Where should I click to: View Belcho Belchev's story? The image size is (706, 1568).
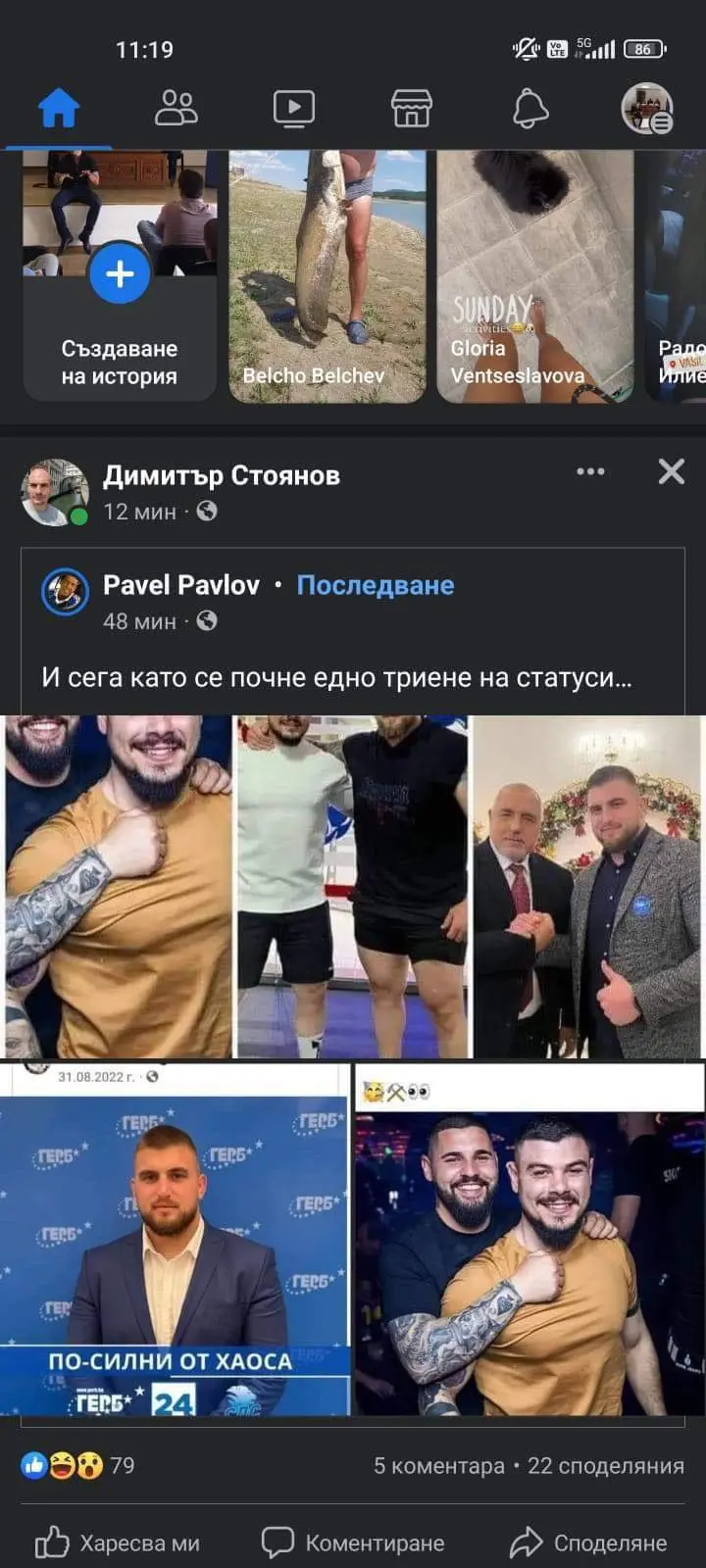tap(327, 274)
